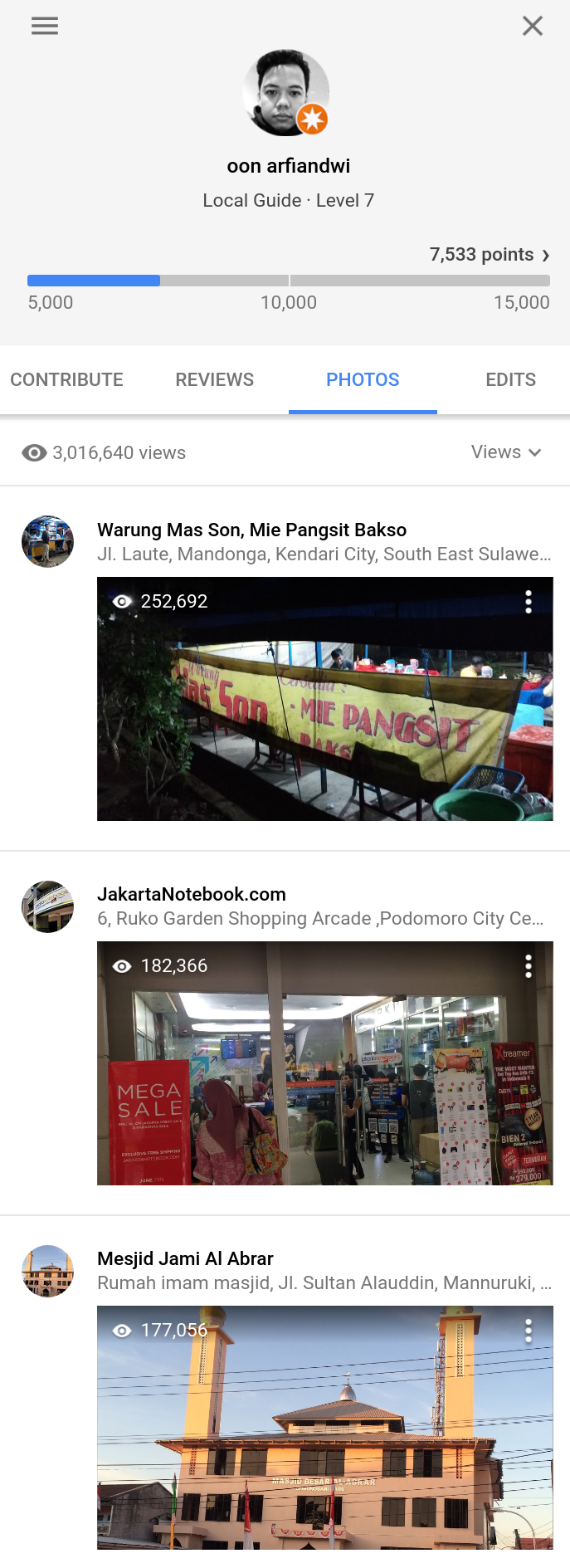Open the hamburger drawer menu
This screenshot has width=570, height=1568.
[x=45, y=27]
